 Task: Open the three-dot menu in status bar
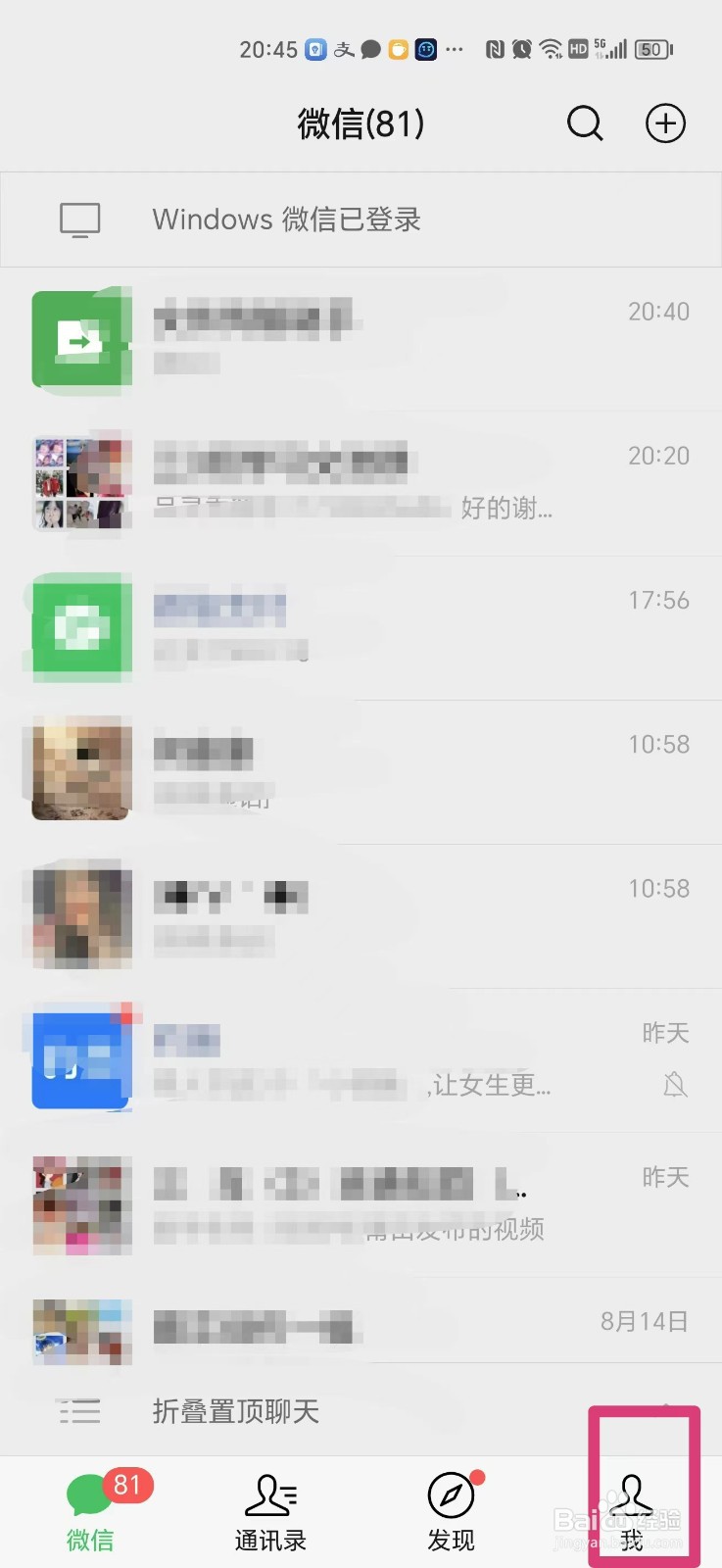point(454,49)
